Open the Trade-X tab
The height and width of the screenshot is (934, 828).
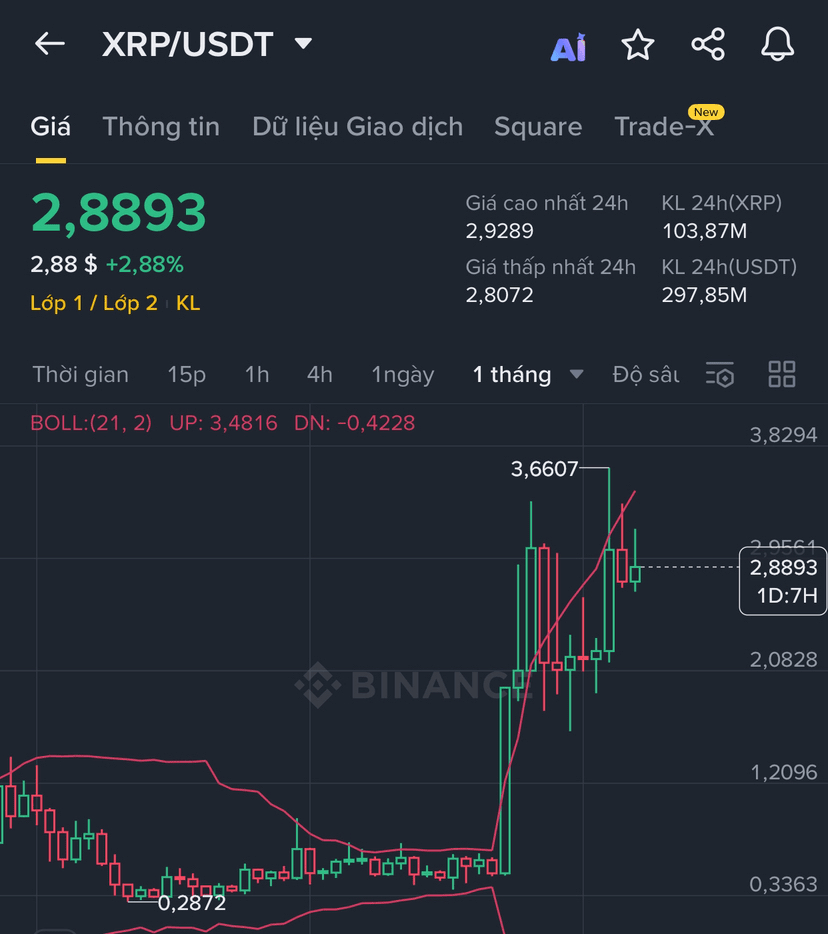pyautogui.click(x=665, y=127)
